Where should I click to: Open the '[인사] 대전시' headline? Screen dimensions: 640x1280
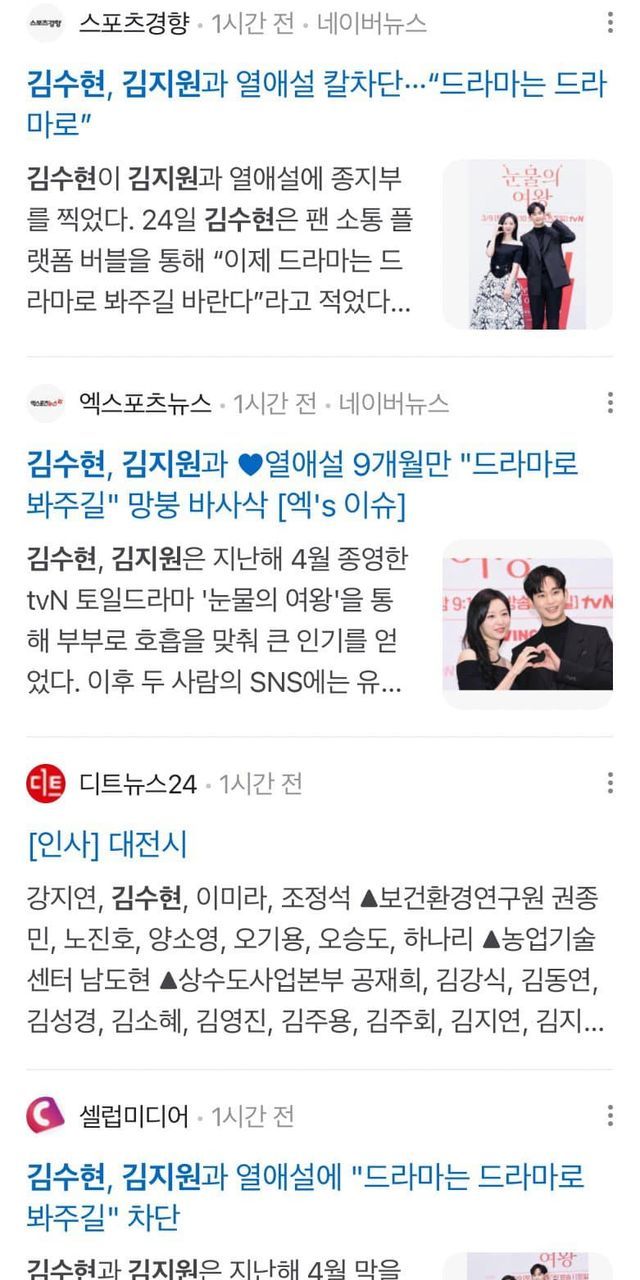click(x=107, y=845)
